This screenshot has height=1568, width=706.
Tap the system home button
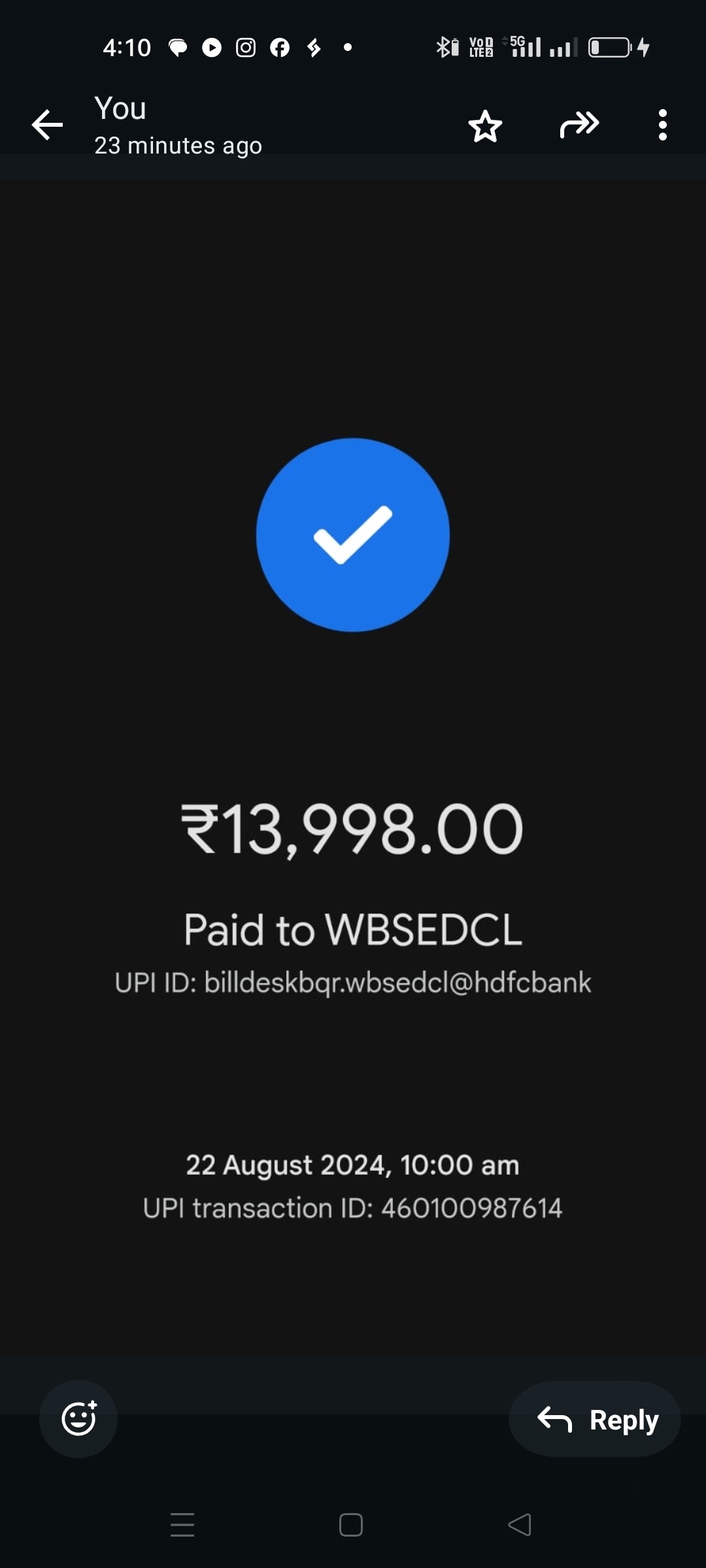point(351,1525)
